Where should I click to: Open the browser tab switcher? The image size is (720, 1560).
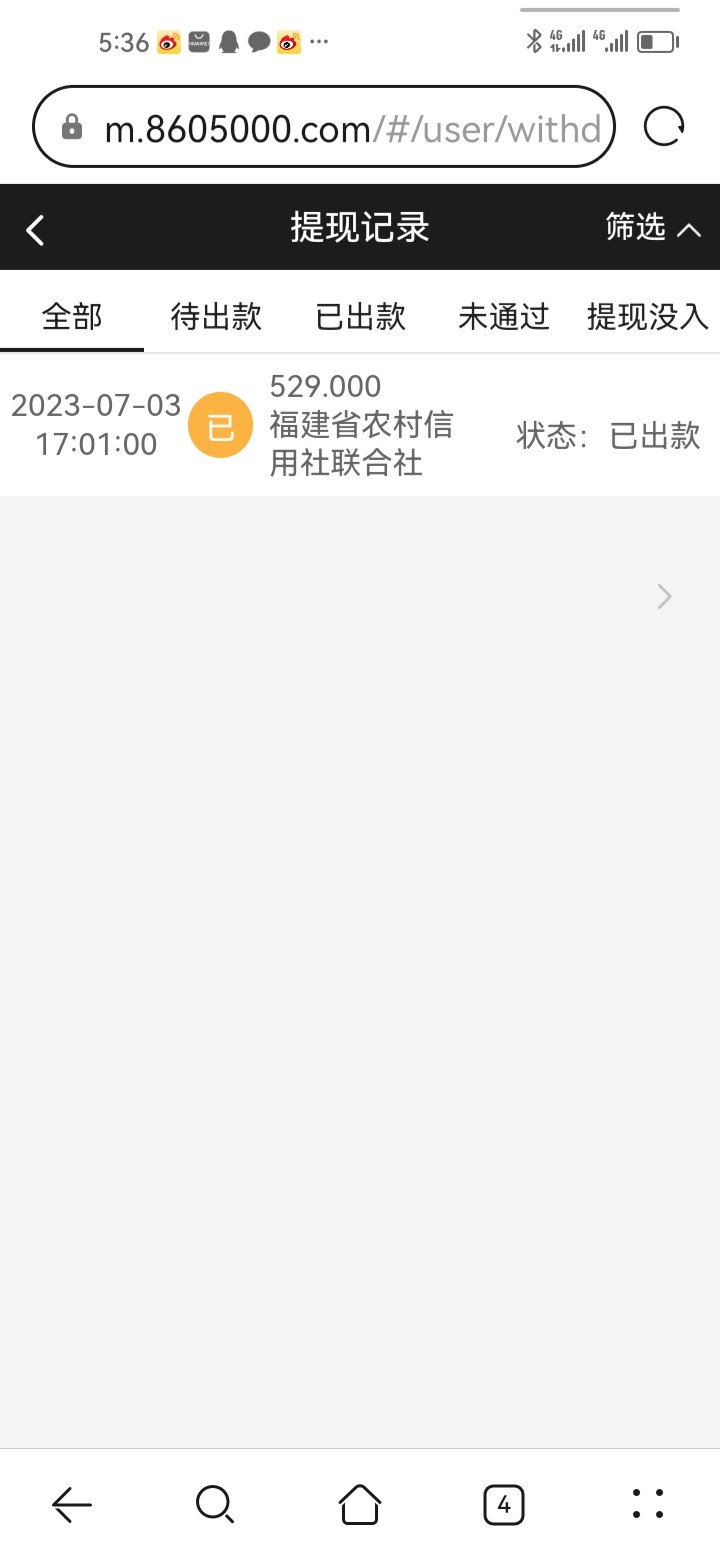coord(504,1503)
